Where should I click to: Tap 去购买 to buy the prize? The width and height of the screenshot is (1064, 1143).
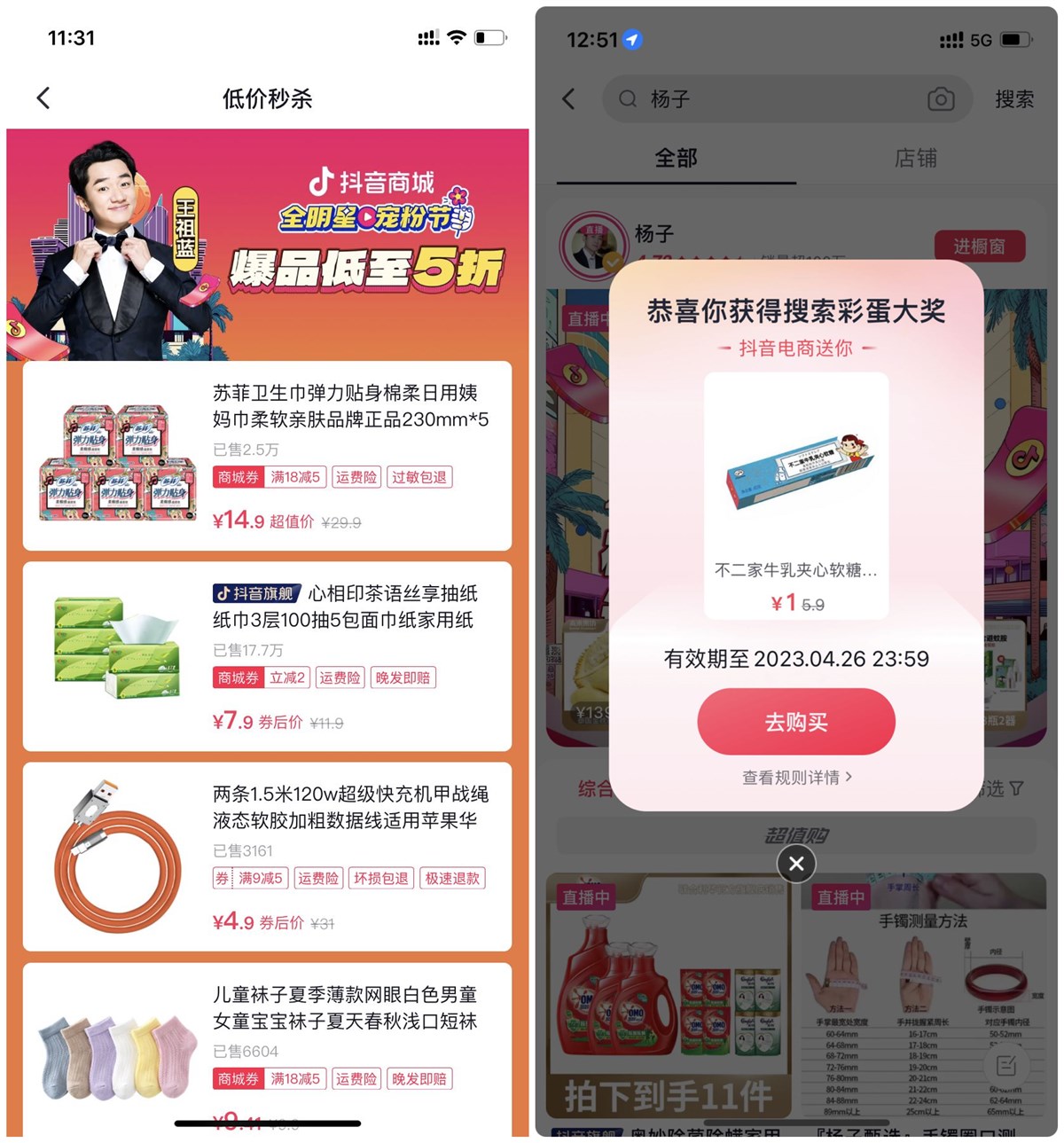coord(795,722)
